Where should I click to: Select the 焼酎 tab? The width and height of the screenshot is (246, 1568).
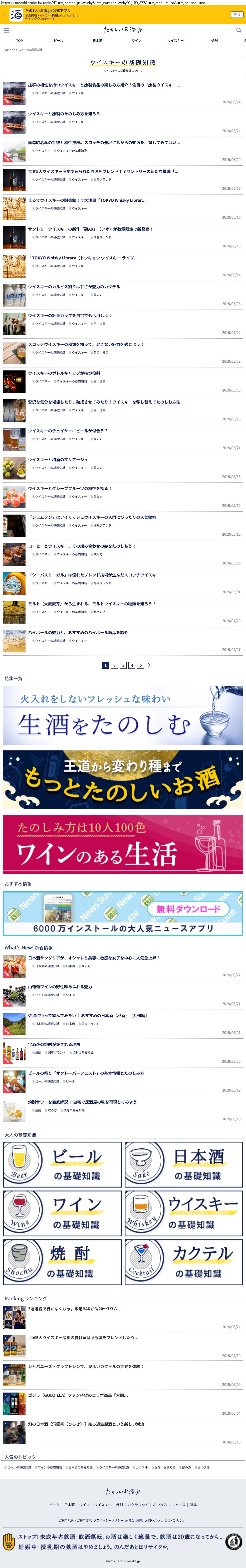click(x=214, y=41)
